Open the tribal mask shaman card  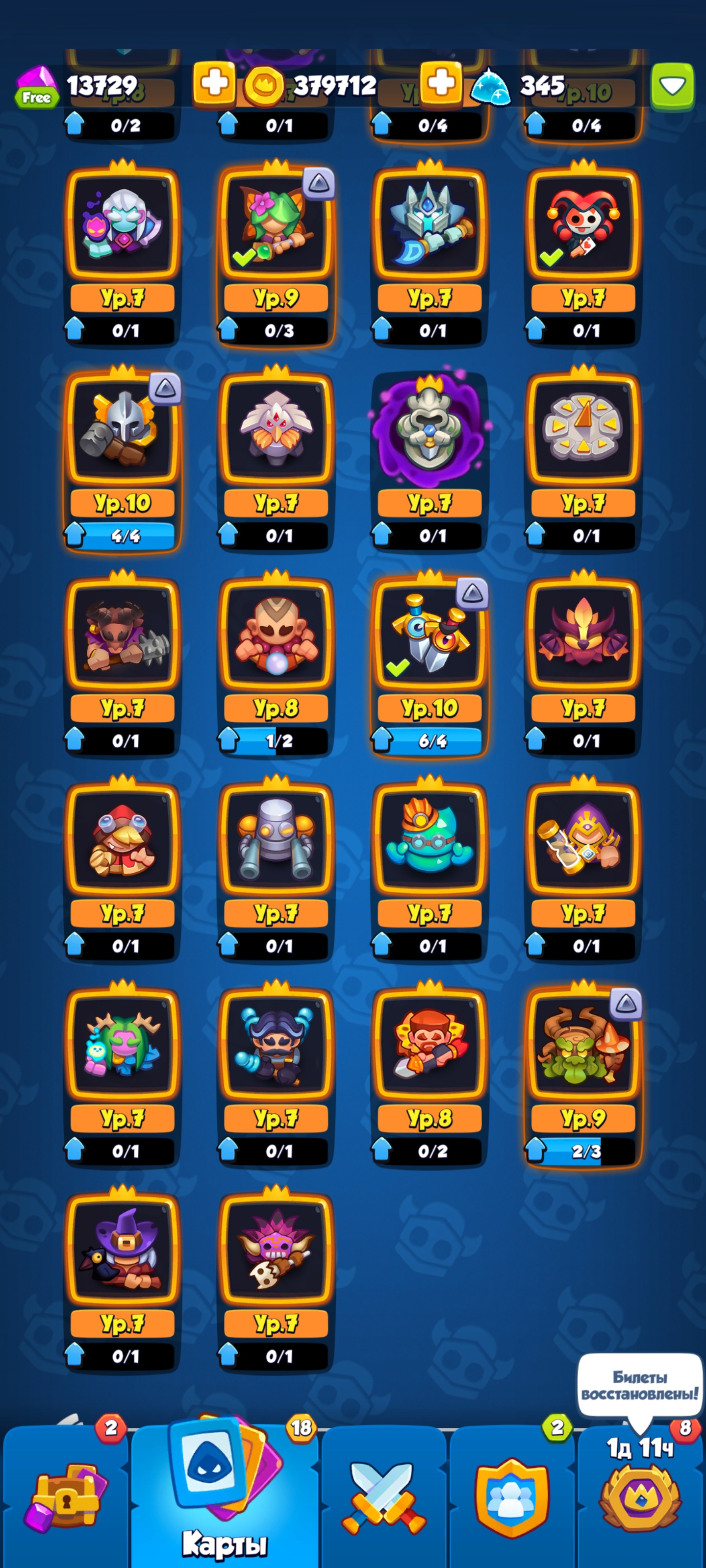(276, 1280)
